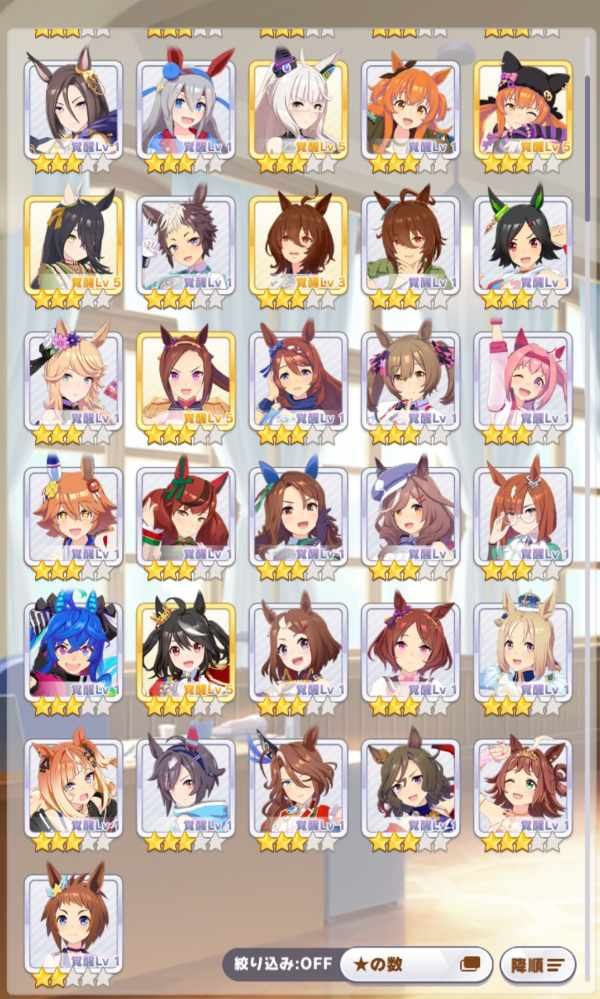Select the silver-haired character with red ear covers

[185, 110]
